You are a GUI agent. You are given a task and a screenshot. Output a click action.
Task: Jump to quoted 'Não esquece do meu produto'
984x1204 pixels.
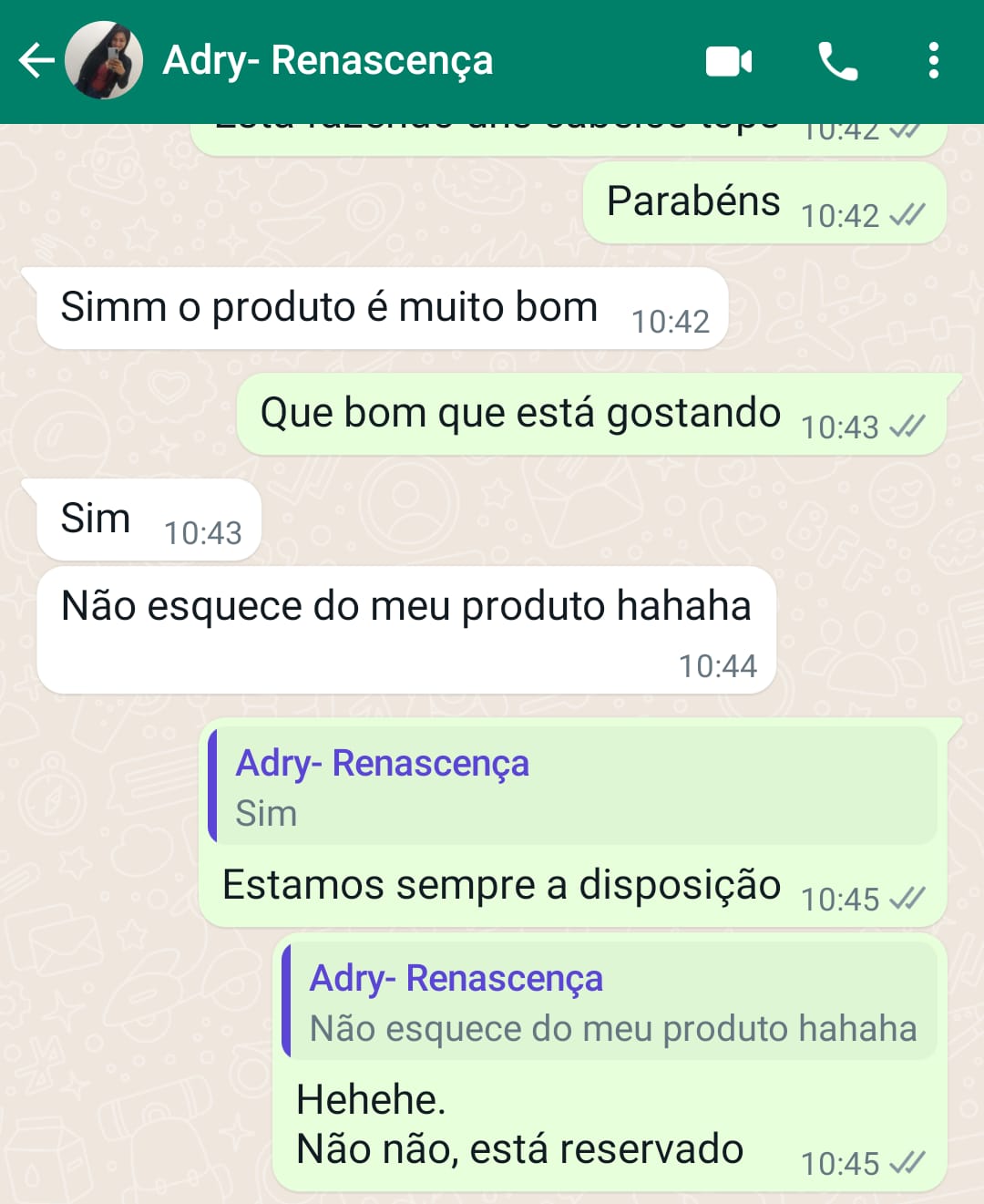pos(609,1003)
